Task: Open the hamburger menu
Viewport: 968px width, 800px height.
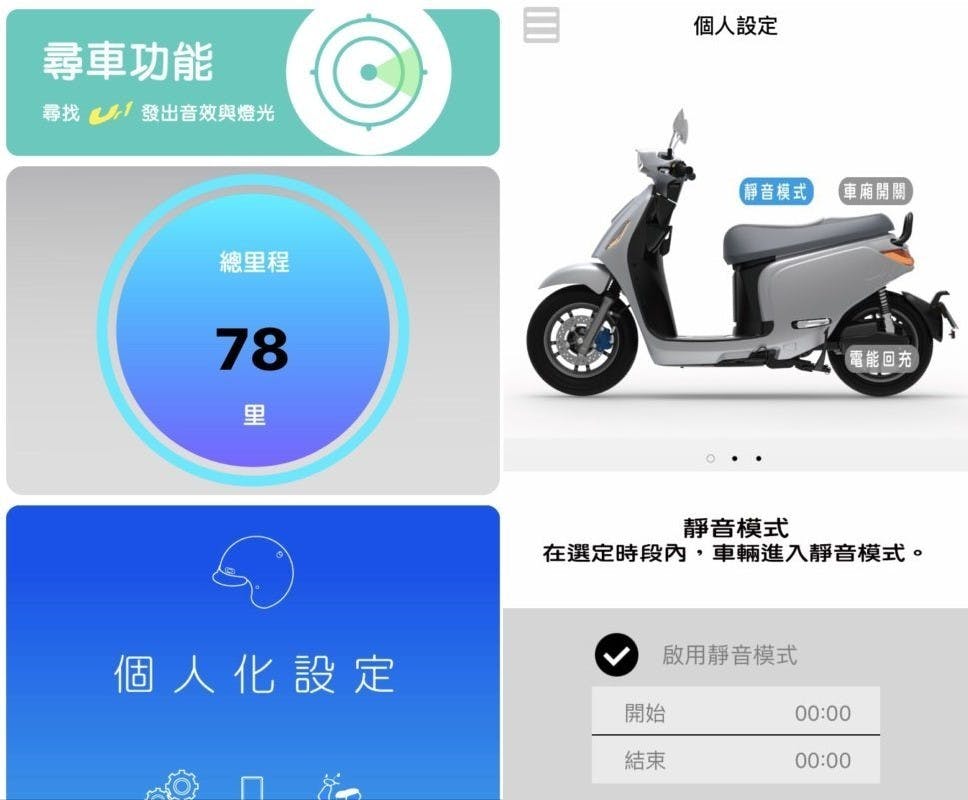Action: pyautogui.click(x=541, y=25)
